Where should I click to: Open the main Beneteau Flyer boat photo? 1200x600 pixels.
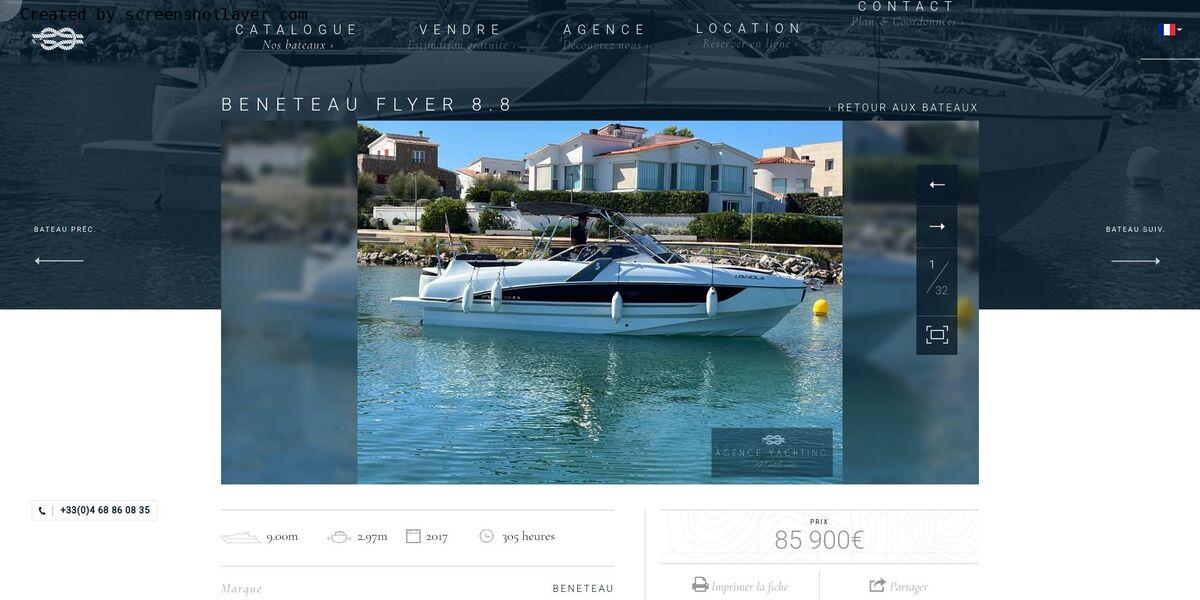599,302
